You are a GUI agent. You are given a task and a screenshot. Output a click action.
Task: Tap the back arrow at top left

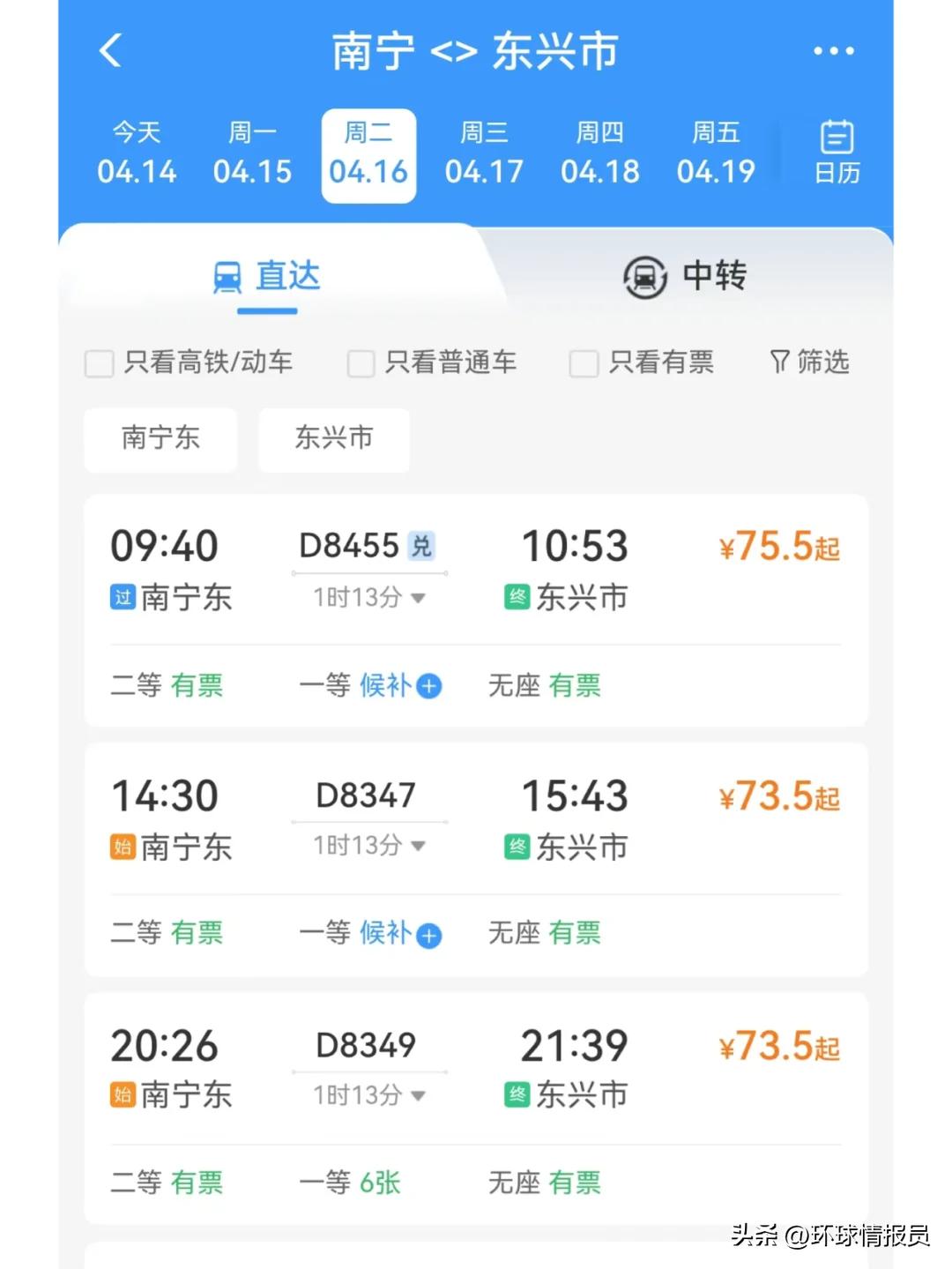click(111, 51)
